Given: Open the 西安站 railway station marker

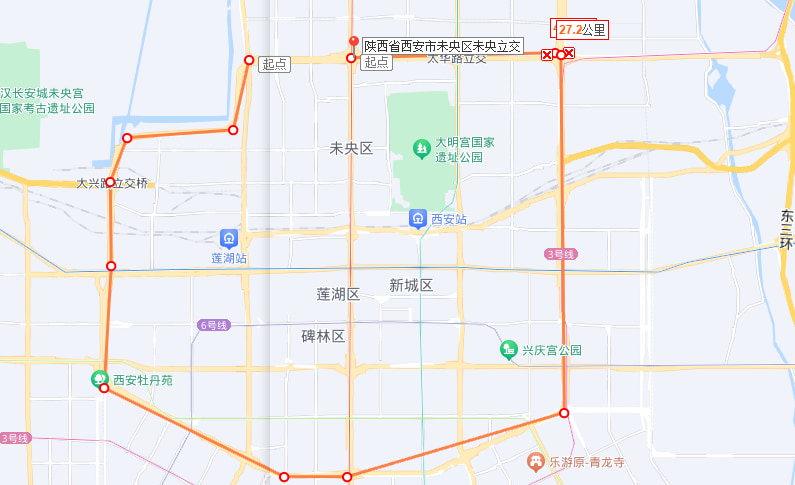Looking at the screenshot, I should pos(418,218).
